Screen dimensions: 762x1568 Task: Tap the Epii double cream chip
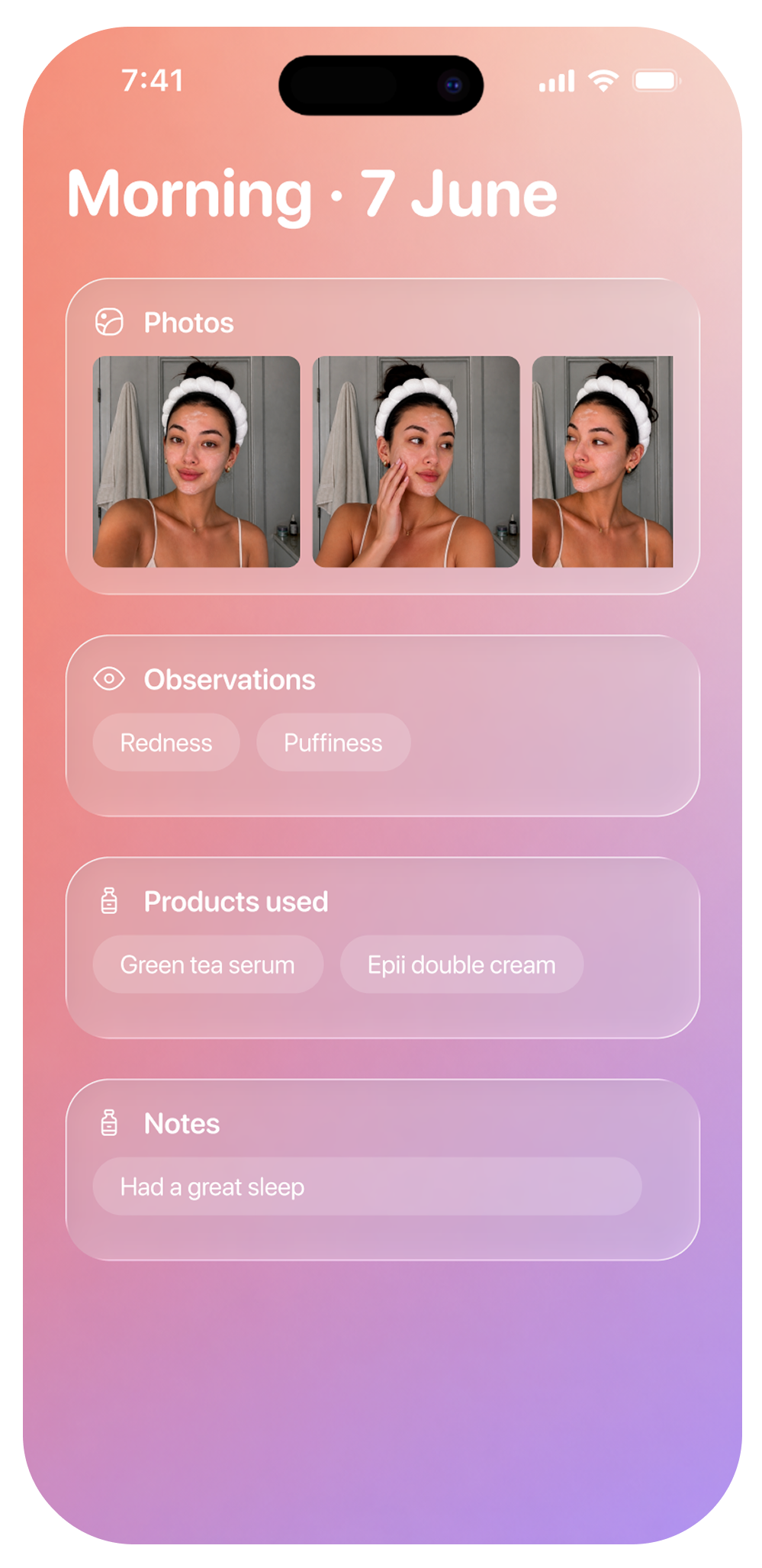[x=461, y=964]
